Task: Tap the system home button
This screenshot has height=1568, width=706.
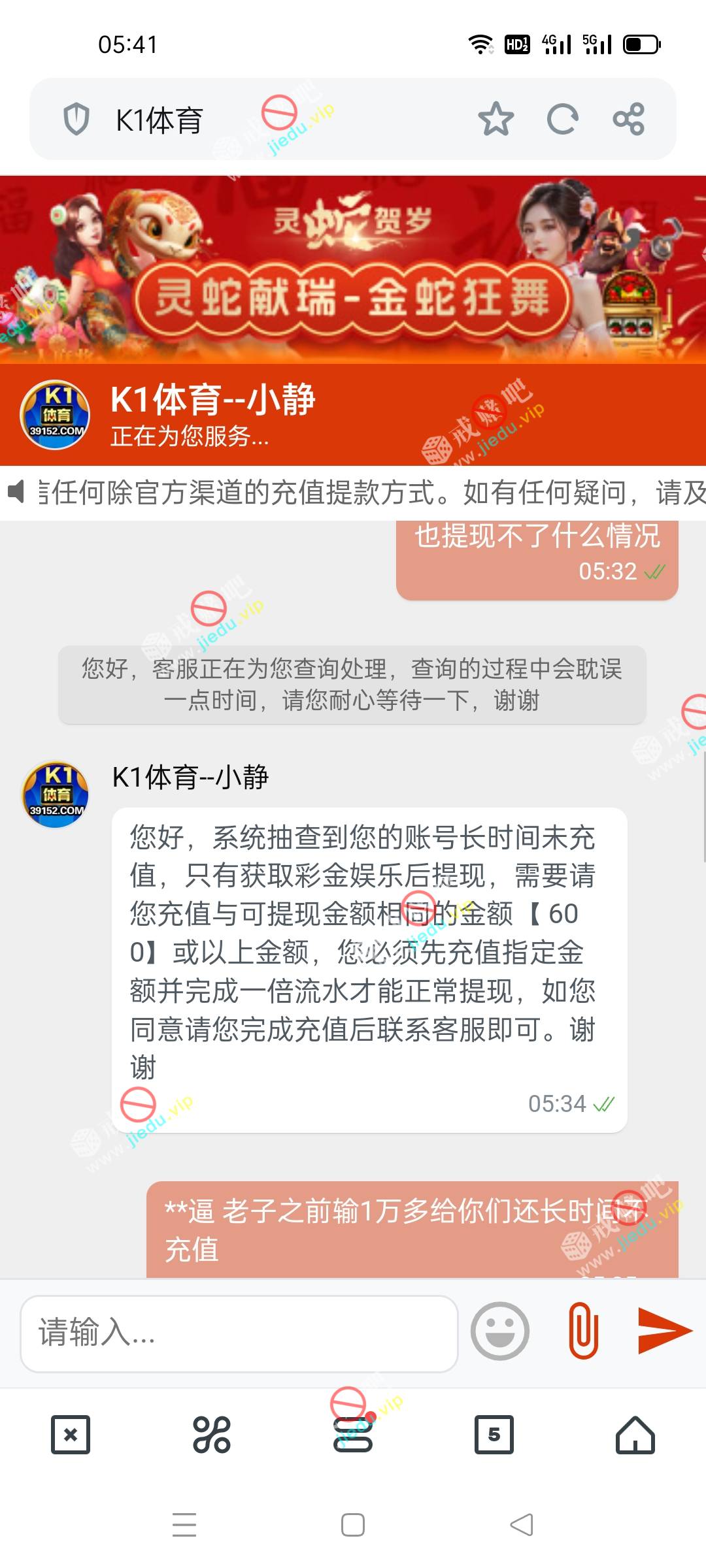Action: pos(353,1525)
